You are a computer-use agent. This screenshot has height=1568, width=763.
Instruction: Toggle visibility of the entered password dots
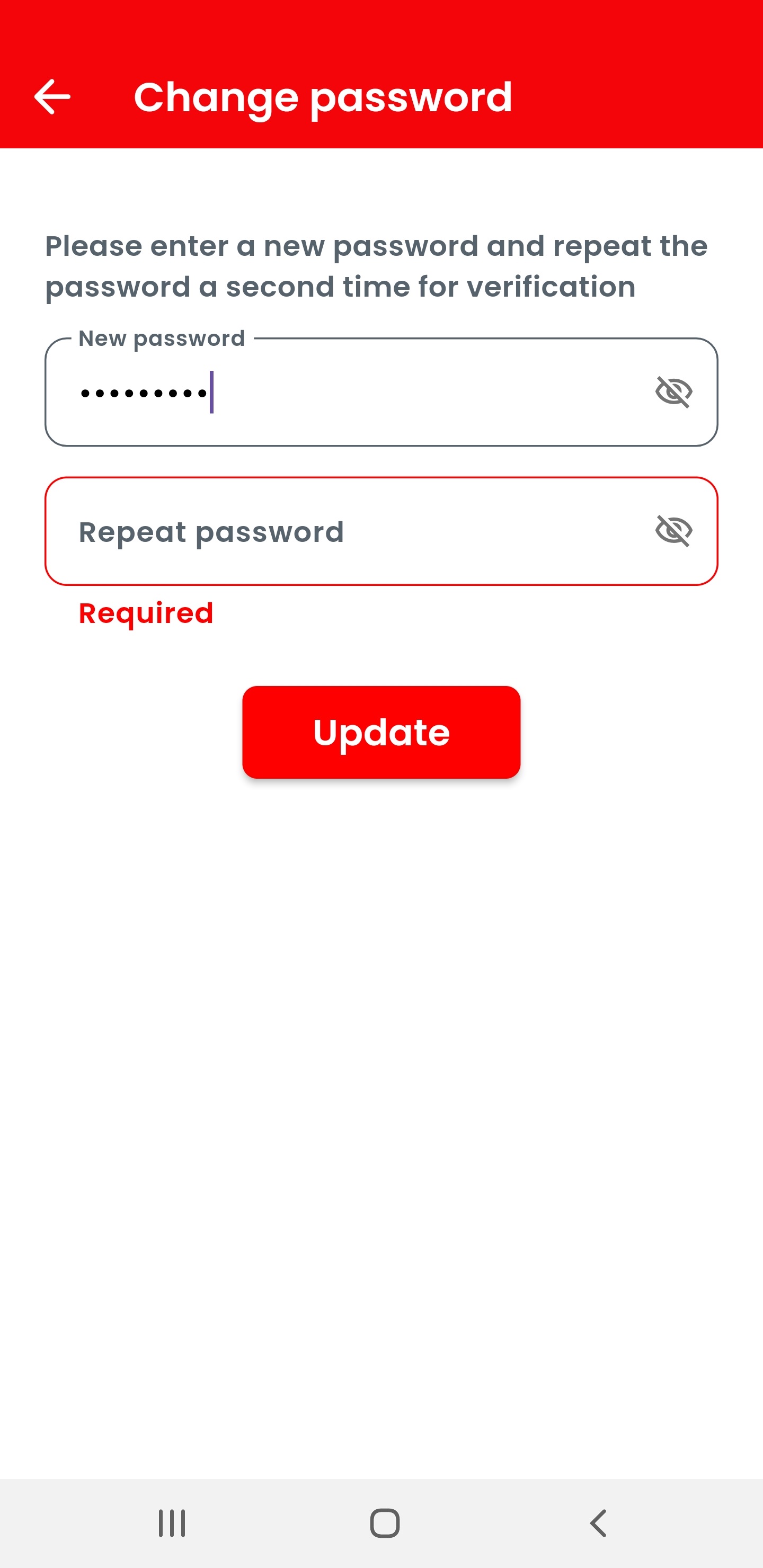[673, 393]
